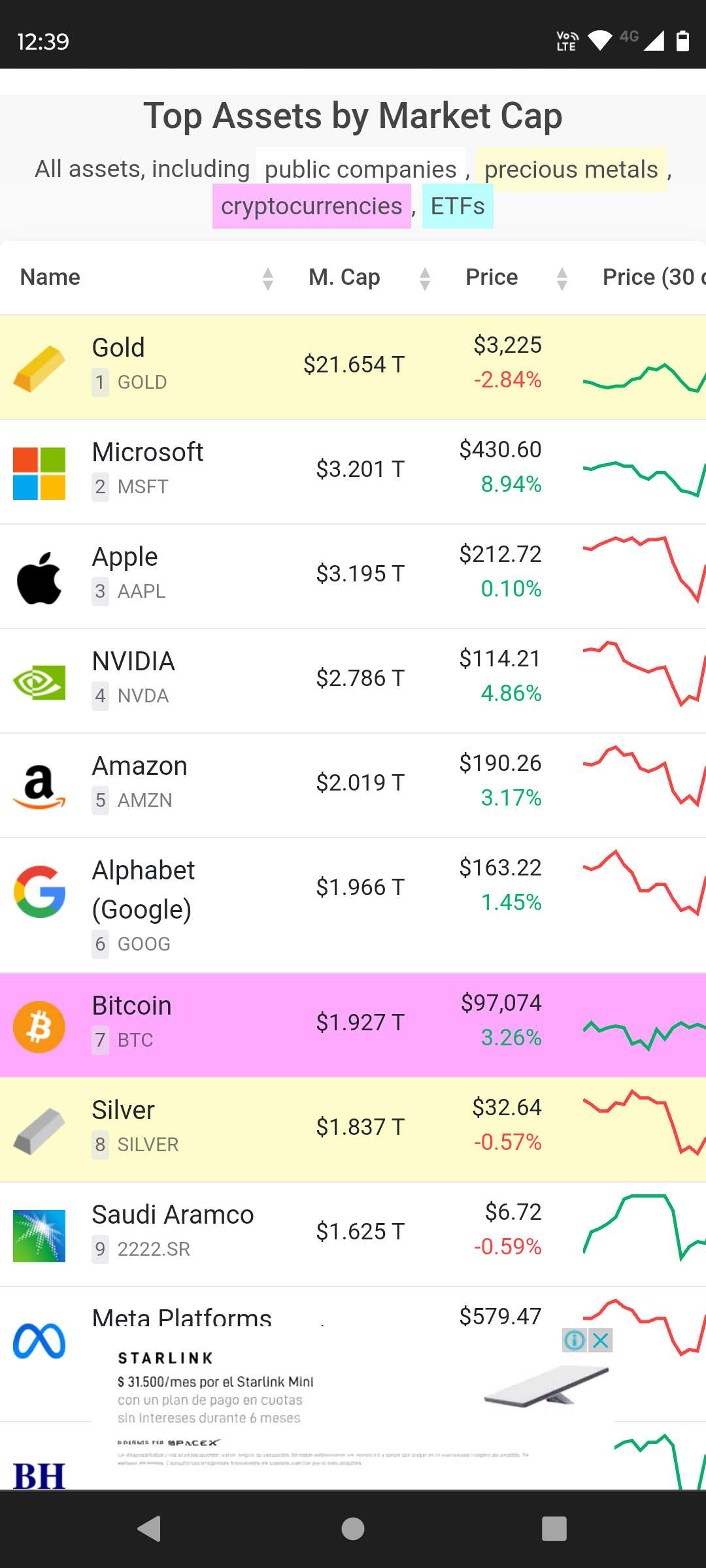This screenshot has height=1568, width=706.
Task: Open the Saudi Aramco row
Action: click(353, 1234)
